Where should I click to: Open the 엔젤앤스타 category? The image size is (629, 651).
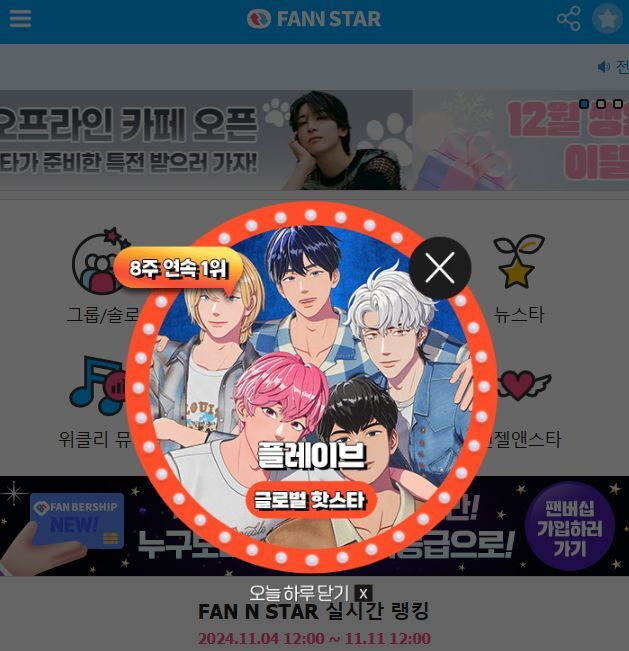(519, 400)
